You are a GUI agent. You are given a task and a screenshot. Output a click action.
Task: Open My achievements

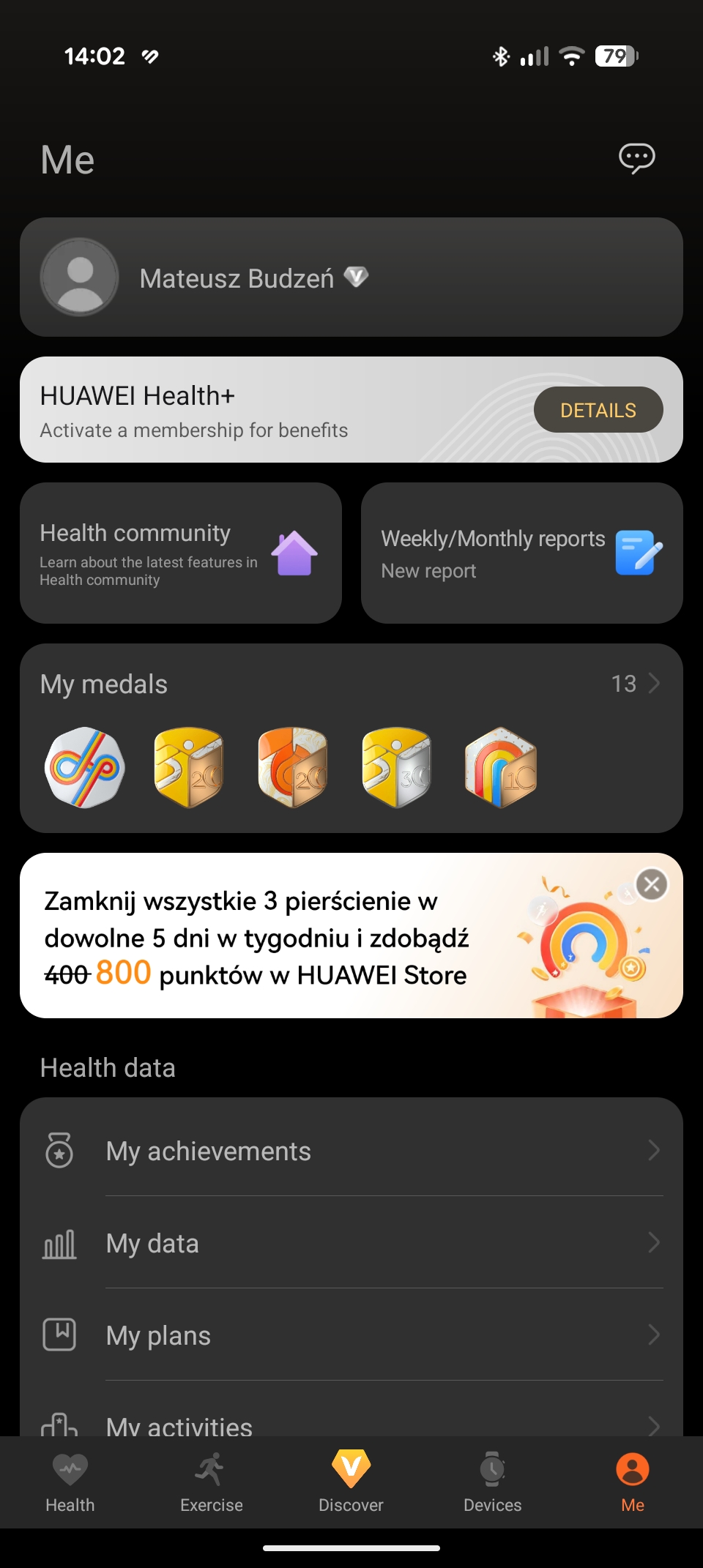(351, 1151)
